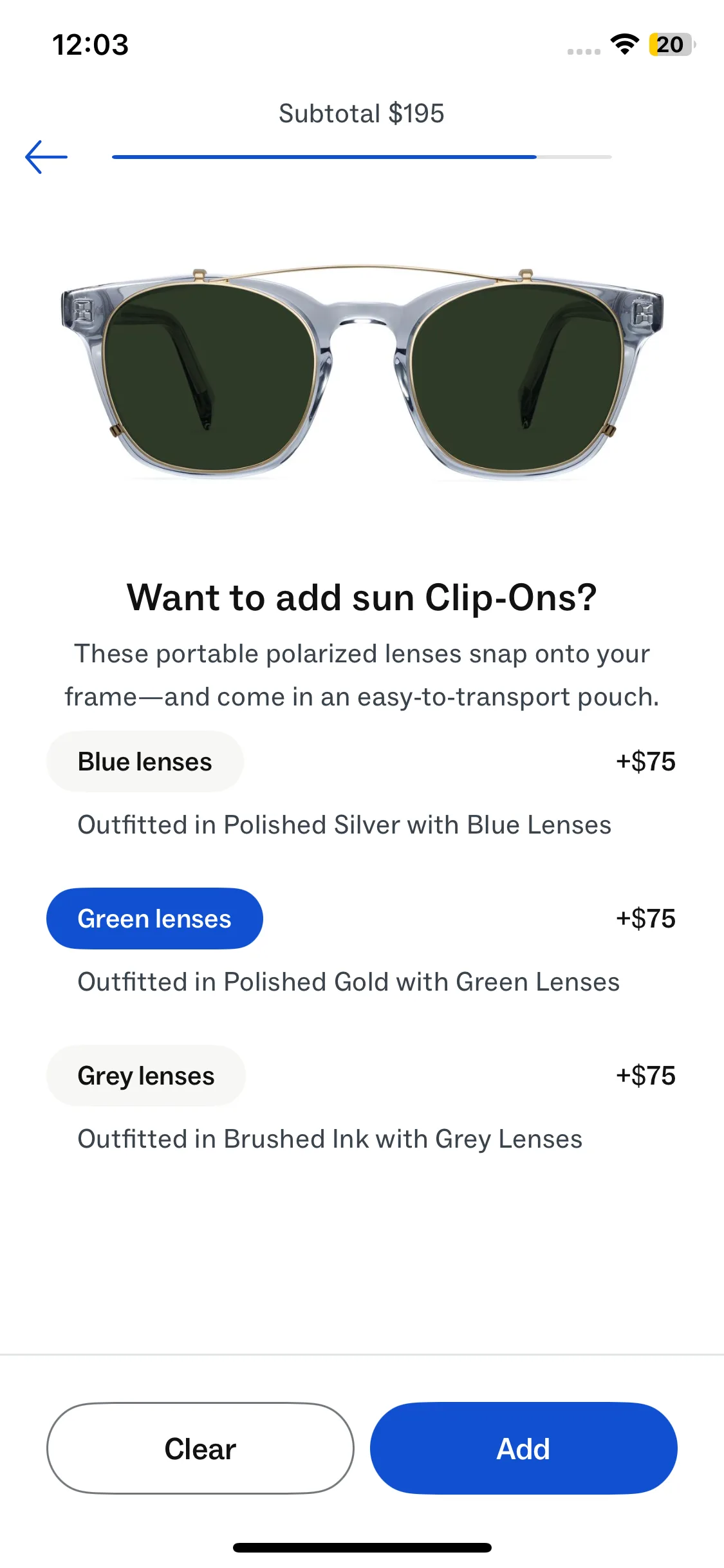
Task: Add the clip-ons to the order
Action: click(x=523, y=1449)
